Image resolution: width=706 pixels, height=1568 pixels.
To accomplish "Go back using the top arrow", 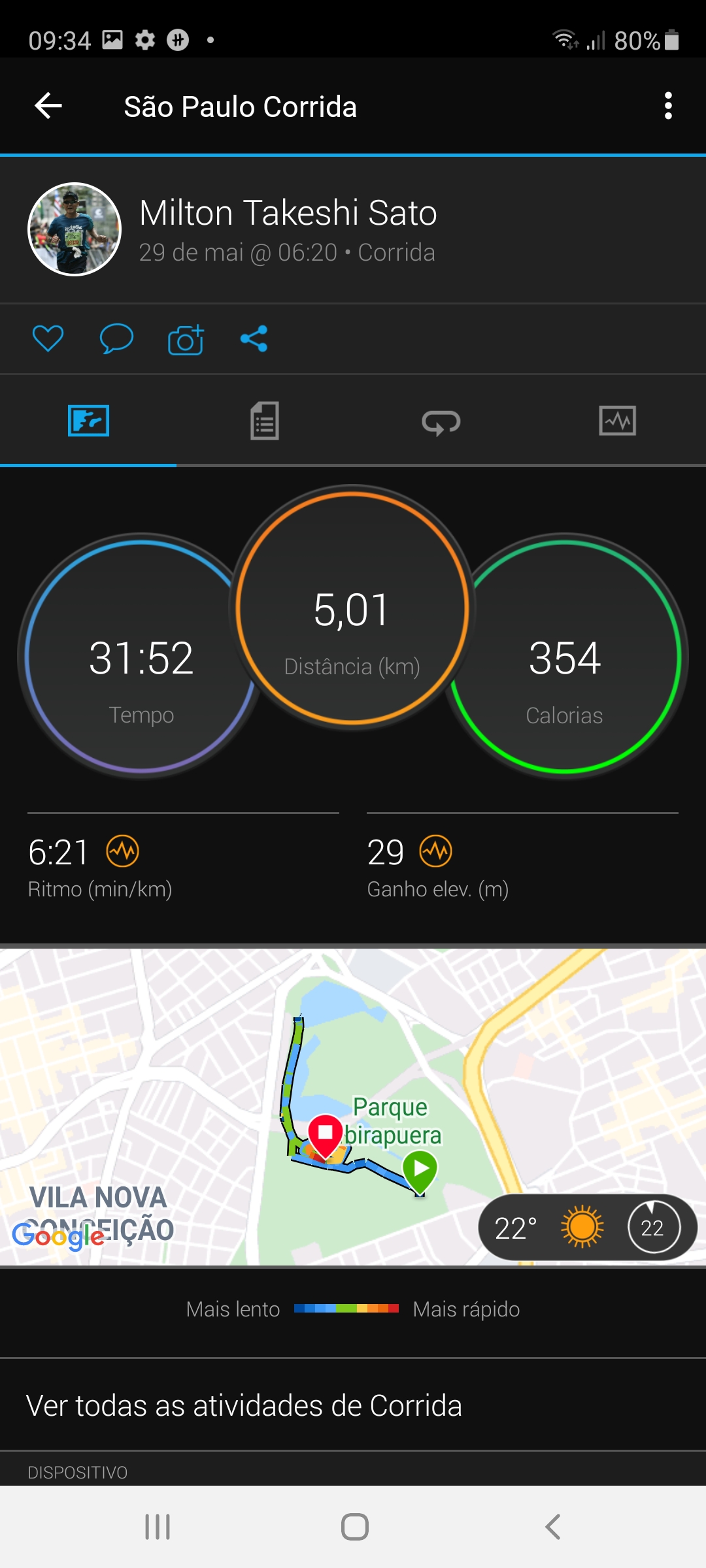I will (48, 106).
